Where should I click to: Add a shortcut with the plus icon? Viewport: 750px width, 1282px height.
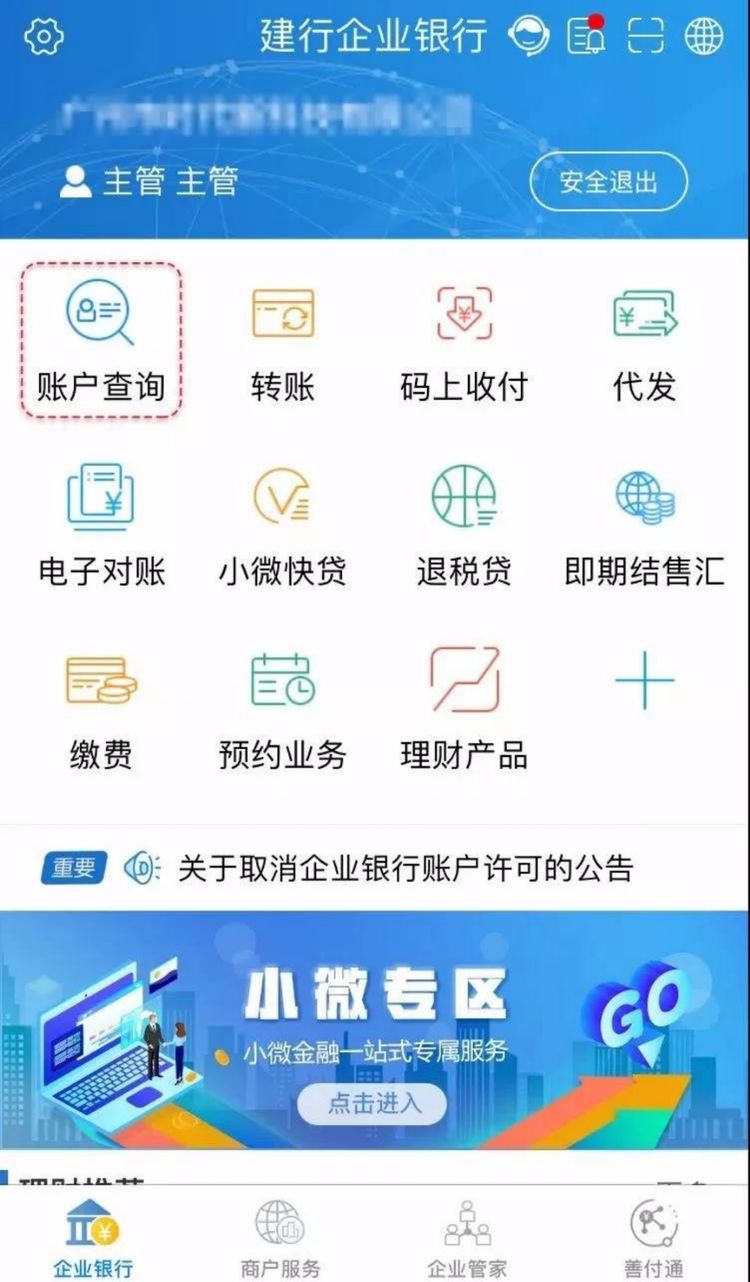[645, 678]
